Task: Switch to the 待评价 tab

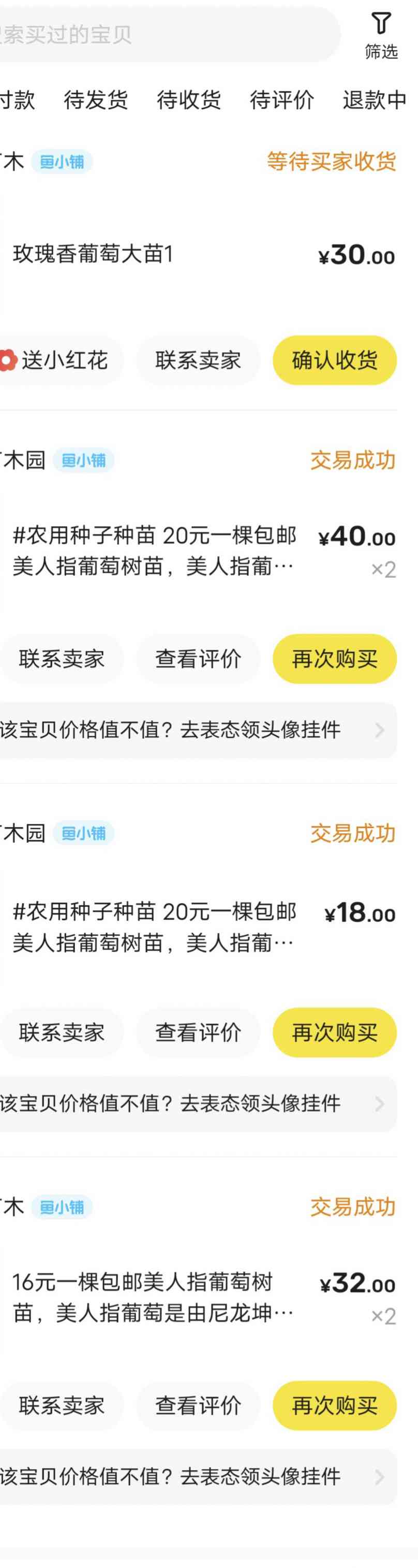Action: click(x=282, y=99)
